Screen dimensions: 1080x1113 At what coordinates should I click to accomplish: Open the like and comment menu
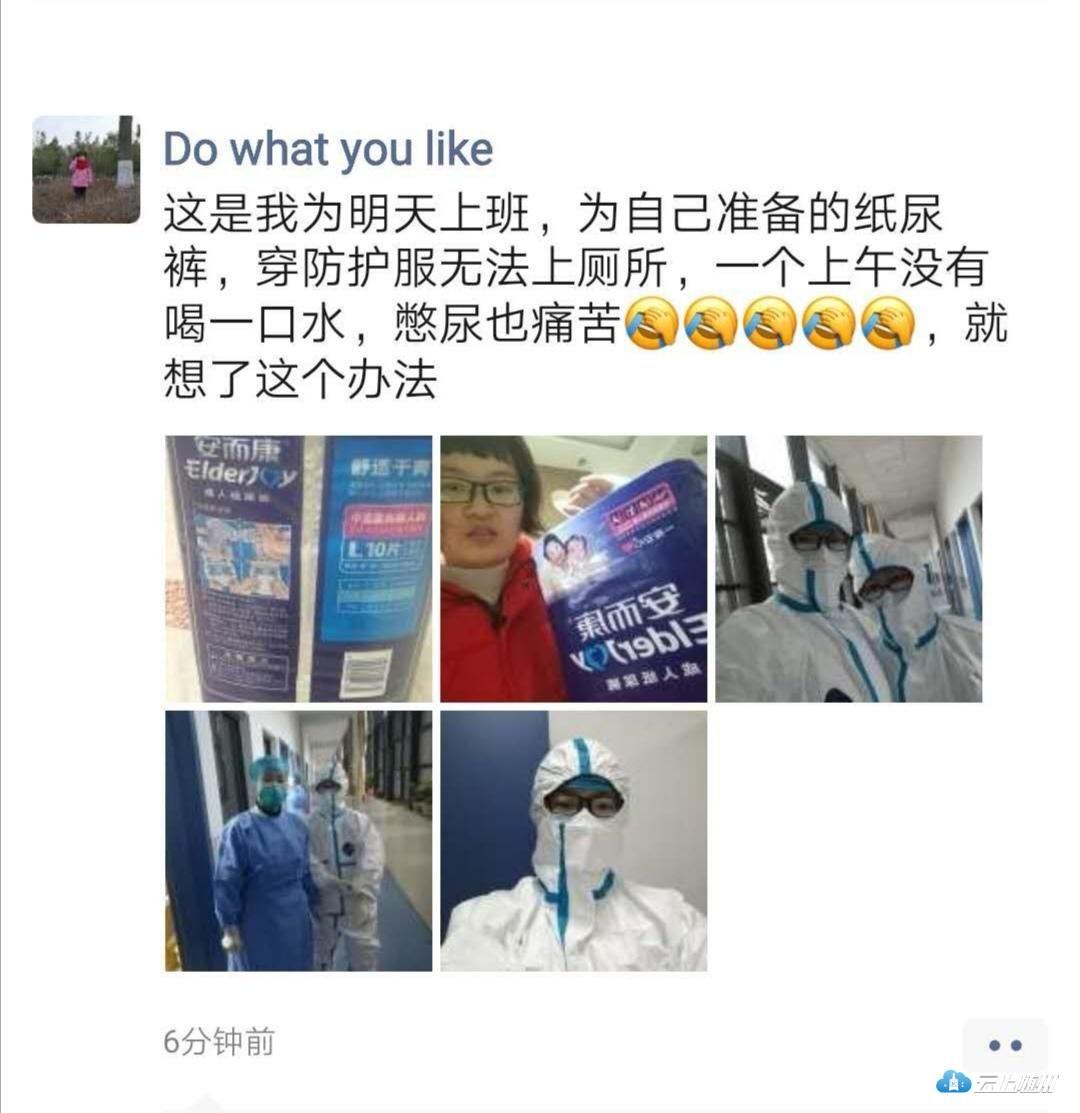coord(1004,1046)
